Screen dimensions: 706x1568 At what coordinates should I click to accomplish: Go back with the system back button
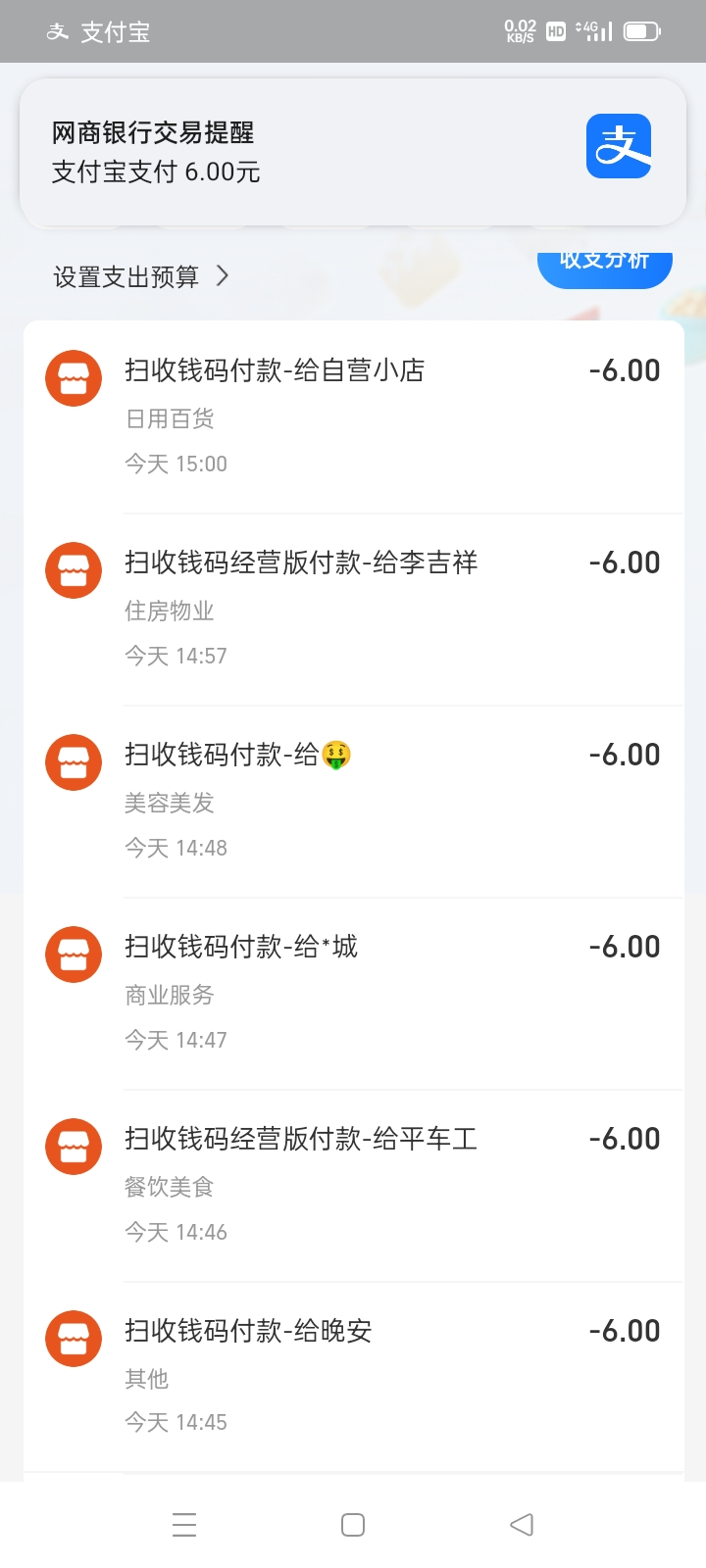pyautogui.click(x=522, y=1525)
